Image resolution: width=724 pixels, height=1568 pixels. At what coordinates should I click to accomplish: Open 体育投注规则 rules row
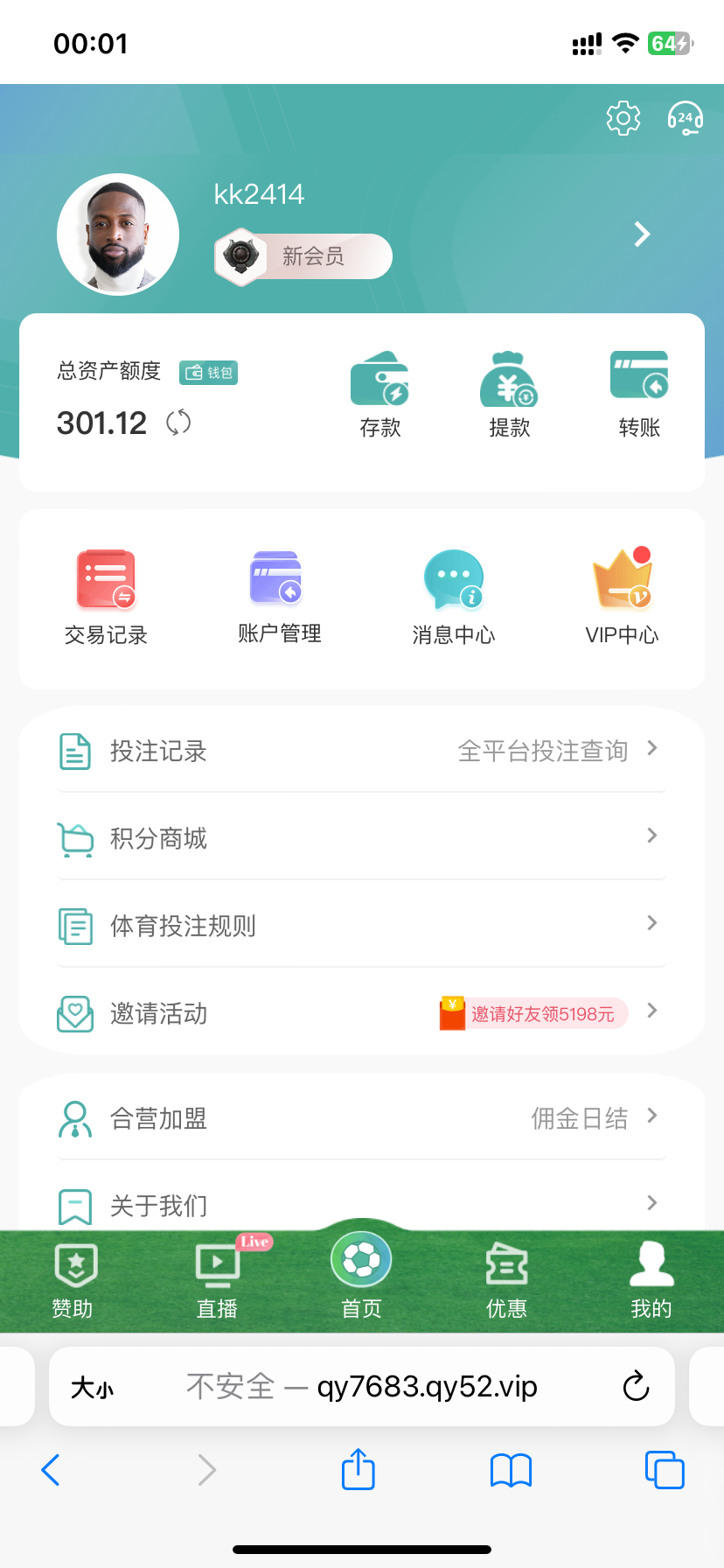tap(361, 925)
